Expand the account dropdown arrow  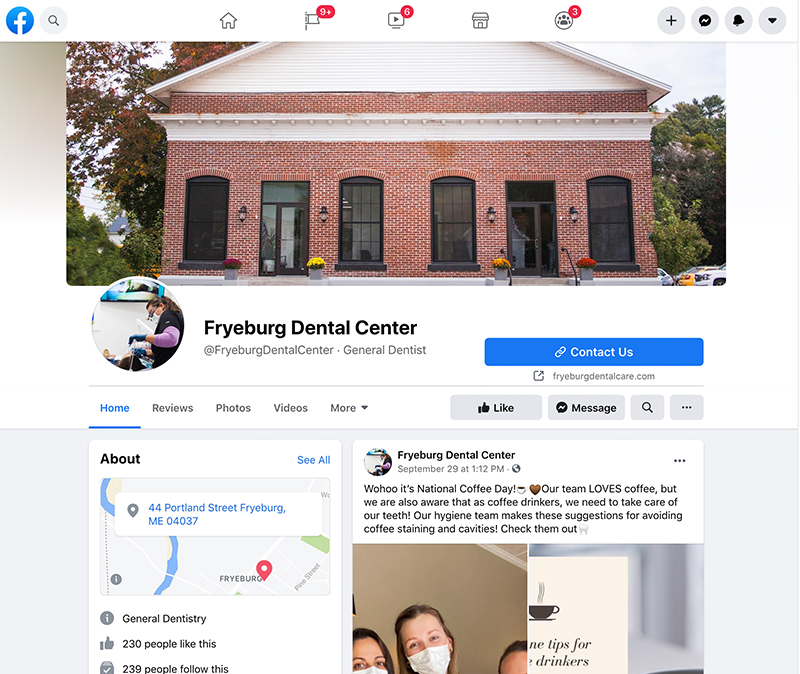click(x=771, y=20)
